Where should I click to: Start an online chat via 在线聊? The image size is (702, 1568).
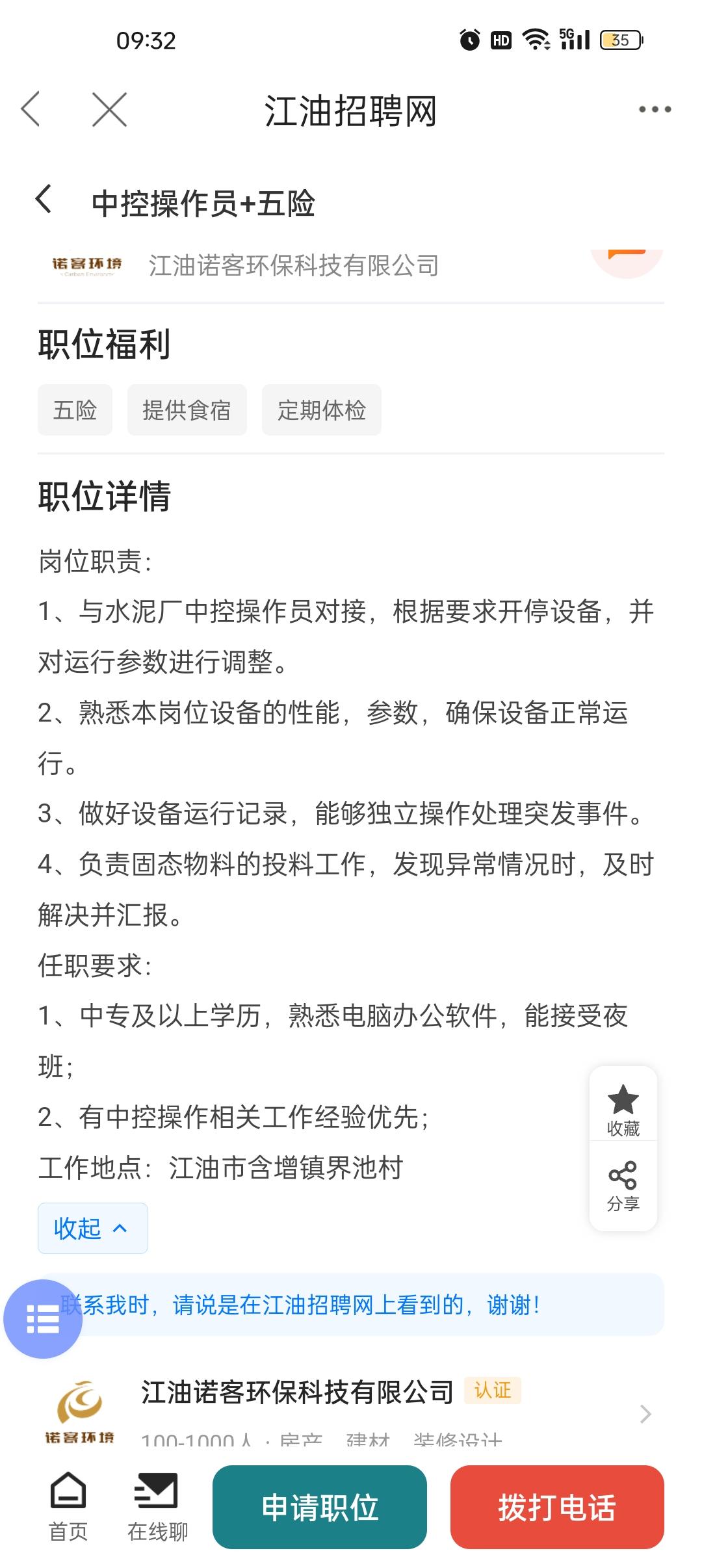click(x=157, y=1507)
